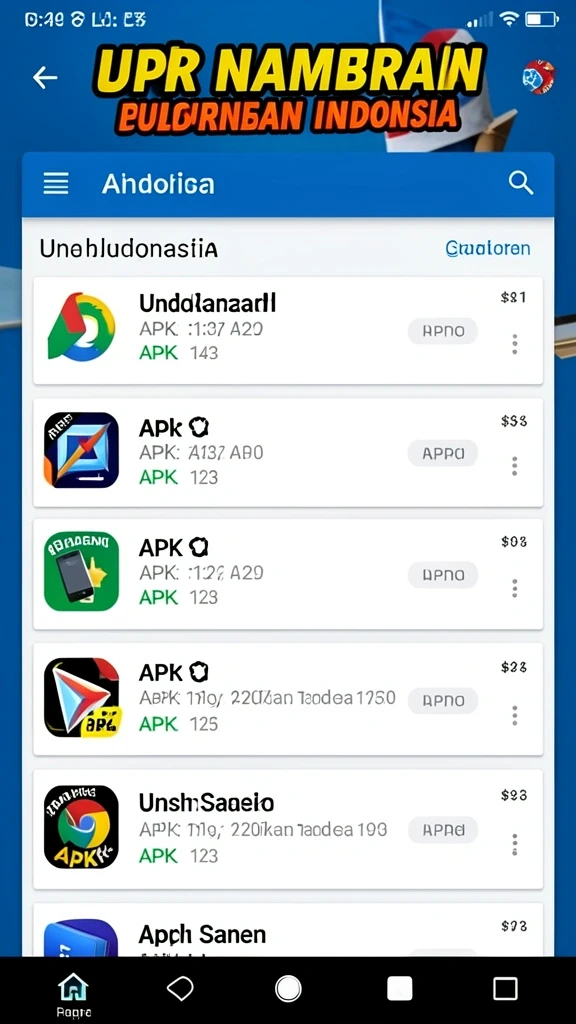Open the APK card with compass icon
The height and width of the screenshot is (1024, 576).
pos(288,452)
